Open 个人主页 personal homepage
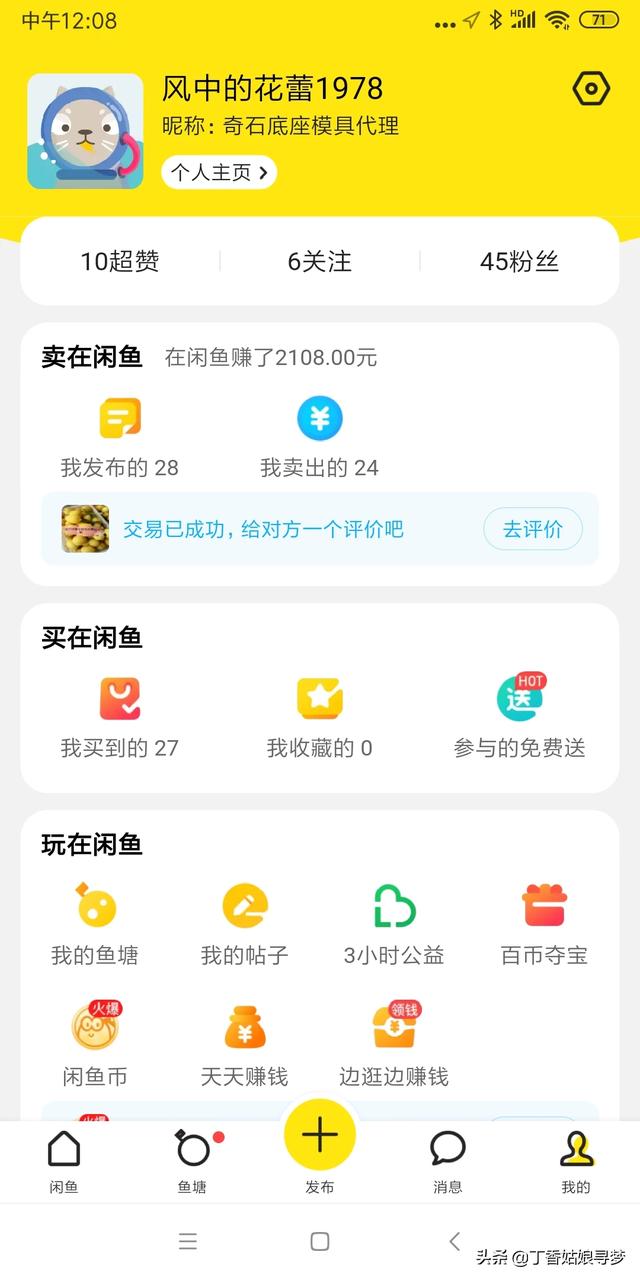 pos(219,172)
